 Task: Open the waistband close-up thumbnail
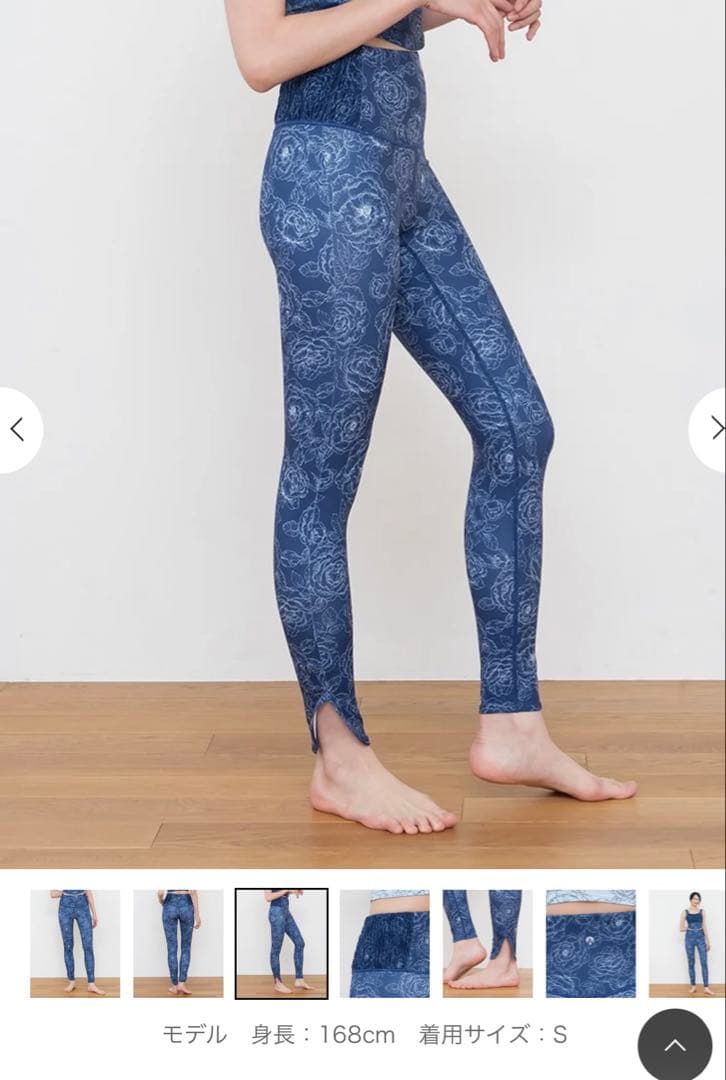click(384, 943)
